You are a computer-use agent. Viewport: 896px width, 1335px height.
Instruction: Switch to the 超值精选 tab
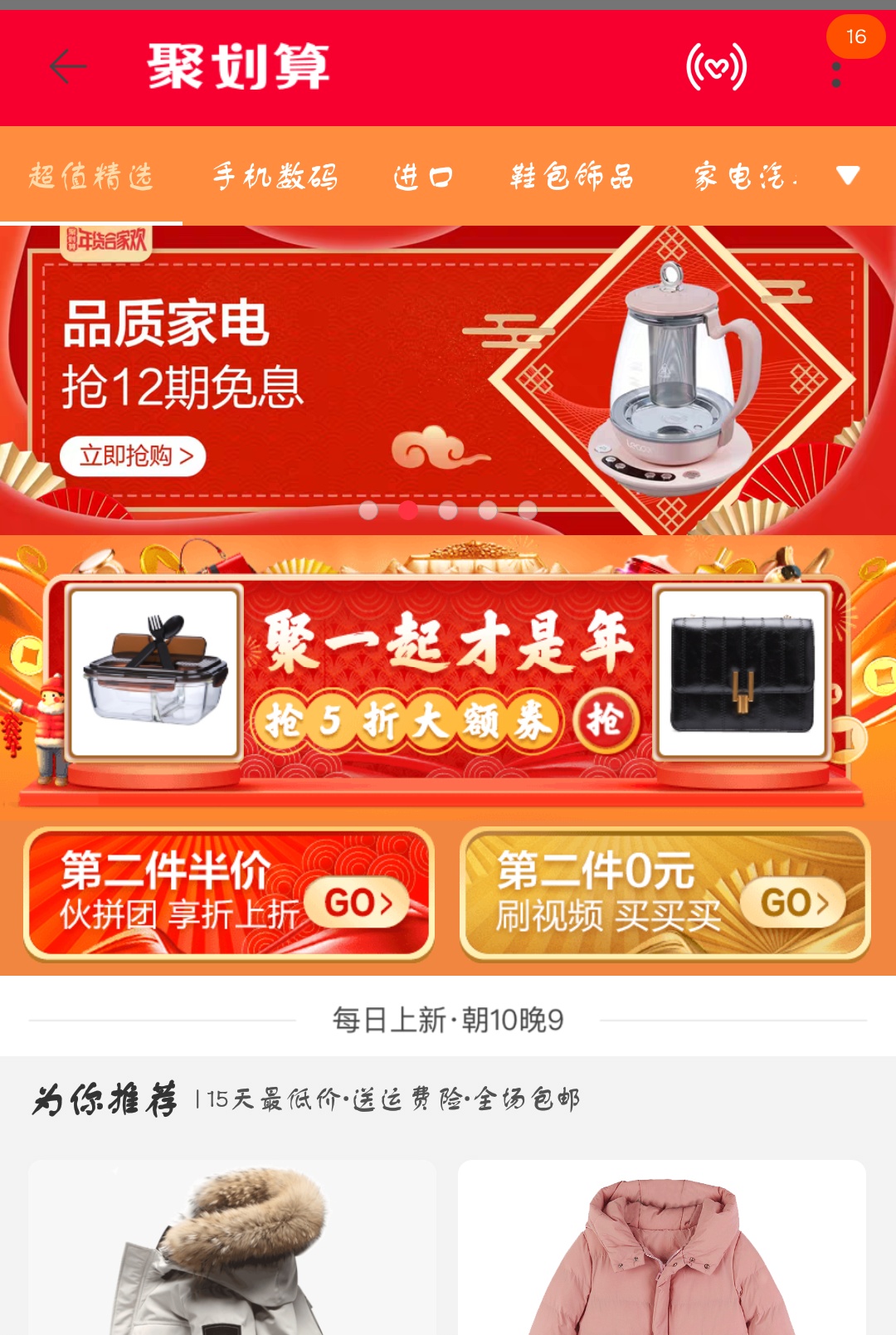91,177
